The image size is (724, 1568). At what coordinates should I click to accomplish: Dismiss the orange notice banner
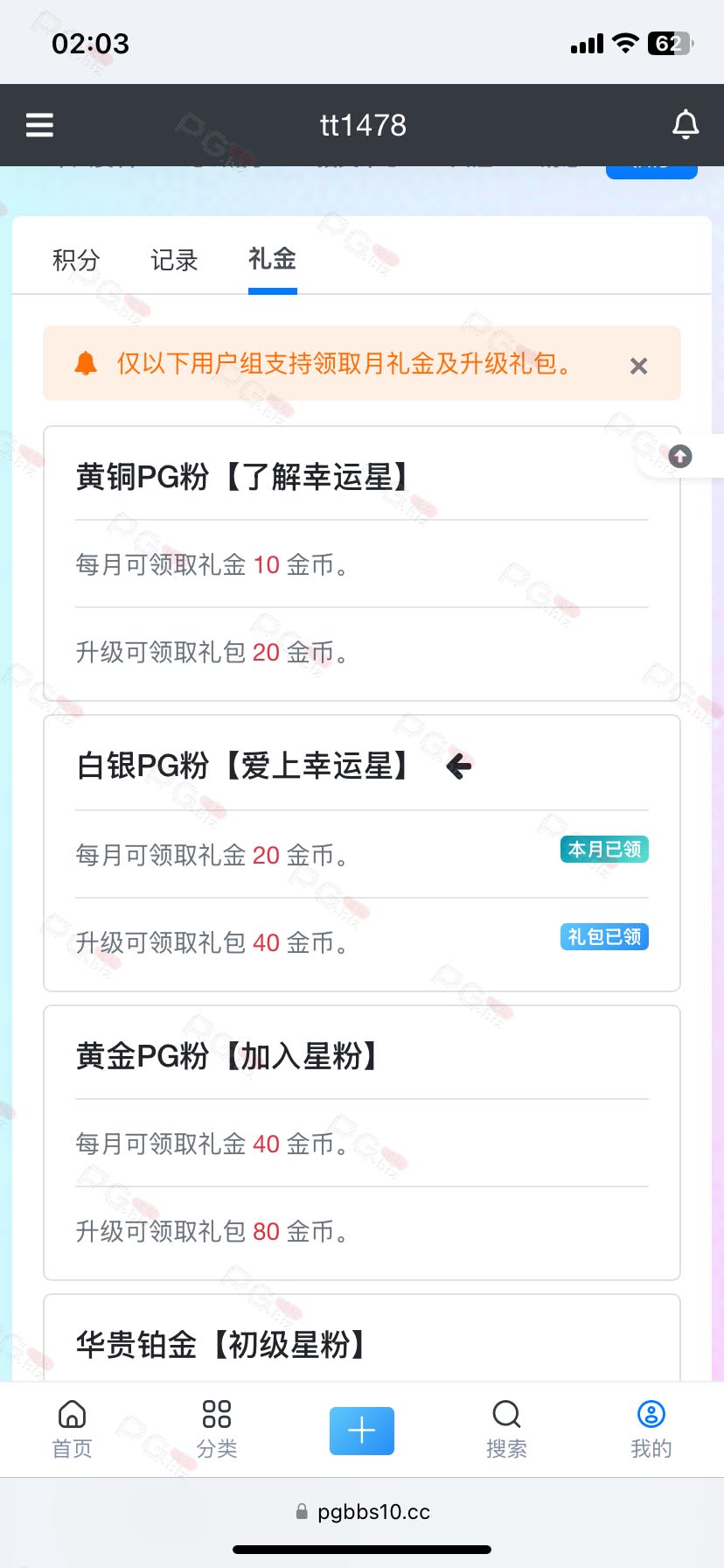pos(639,366)
